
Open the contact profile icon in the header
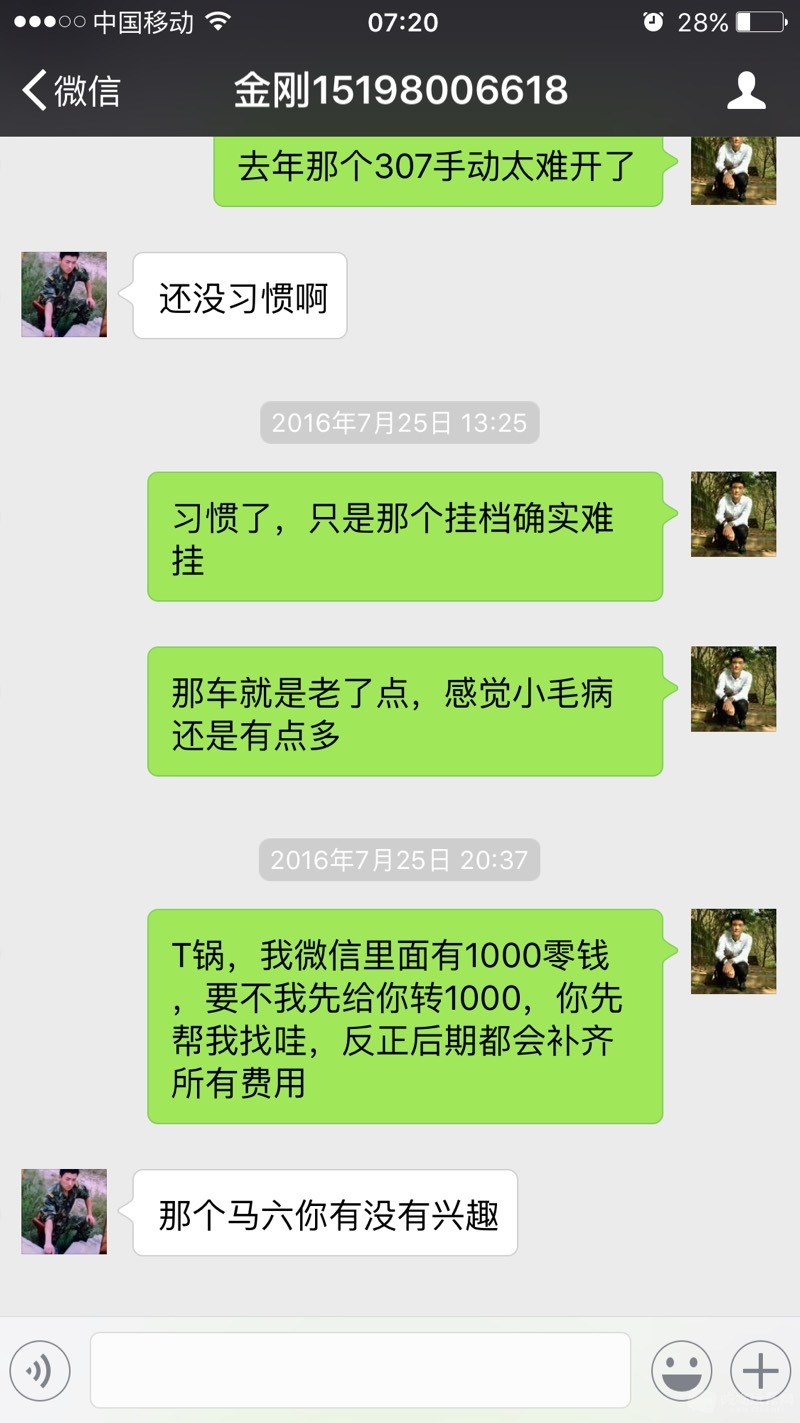pos(745,91)
